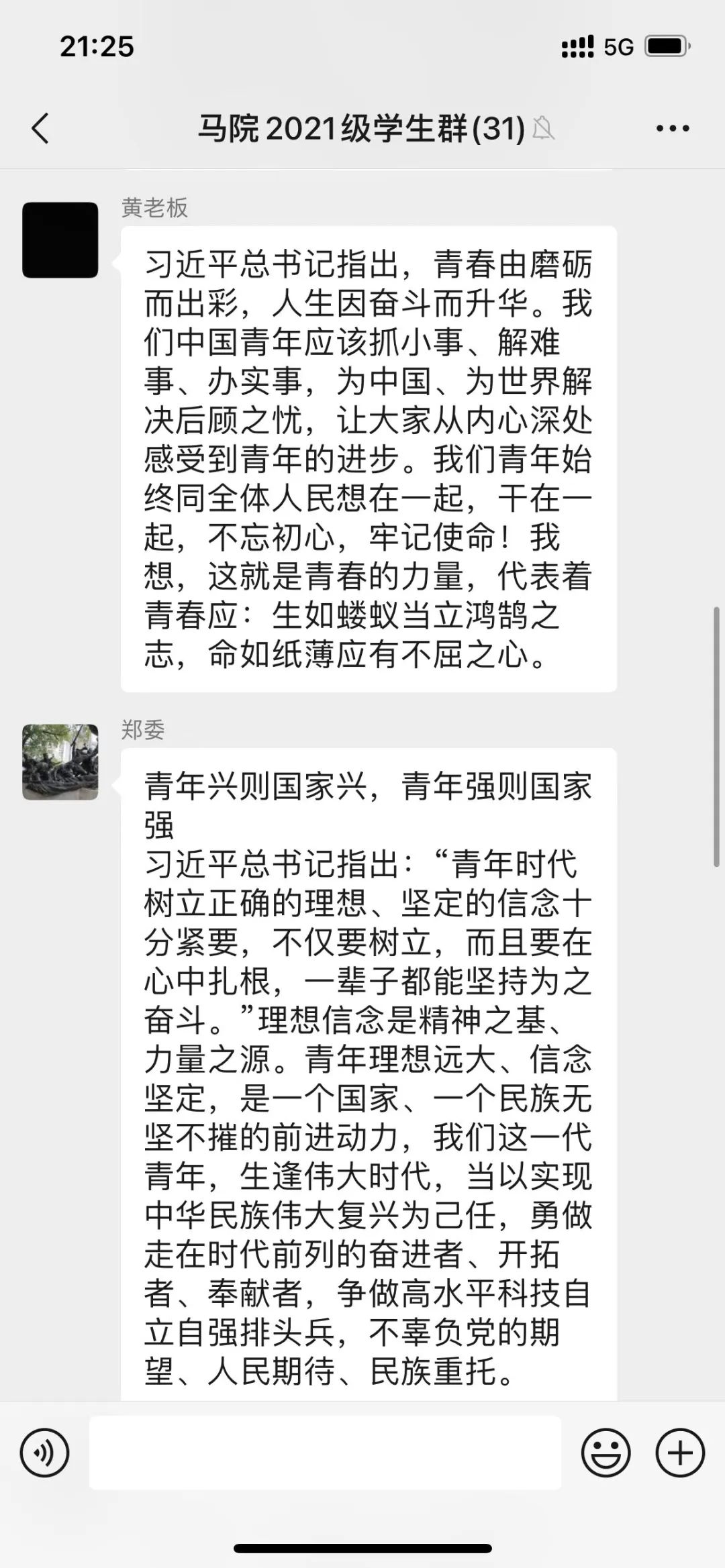Open the plus attachments panel
The width and height of the screenshot is (725, 1568).
679,1453
